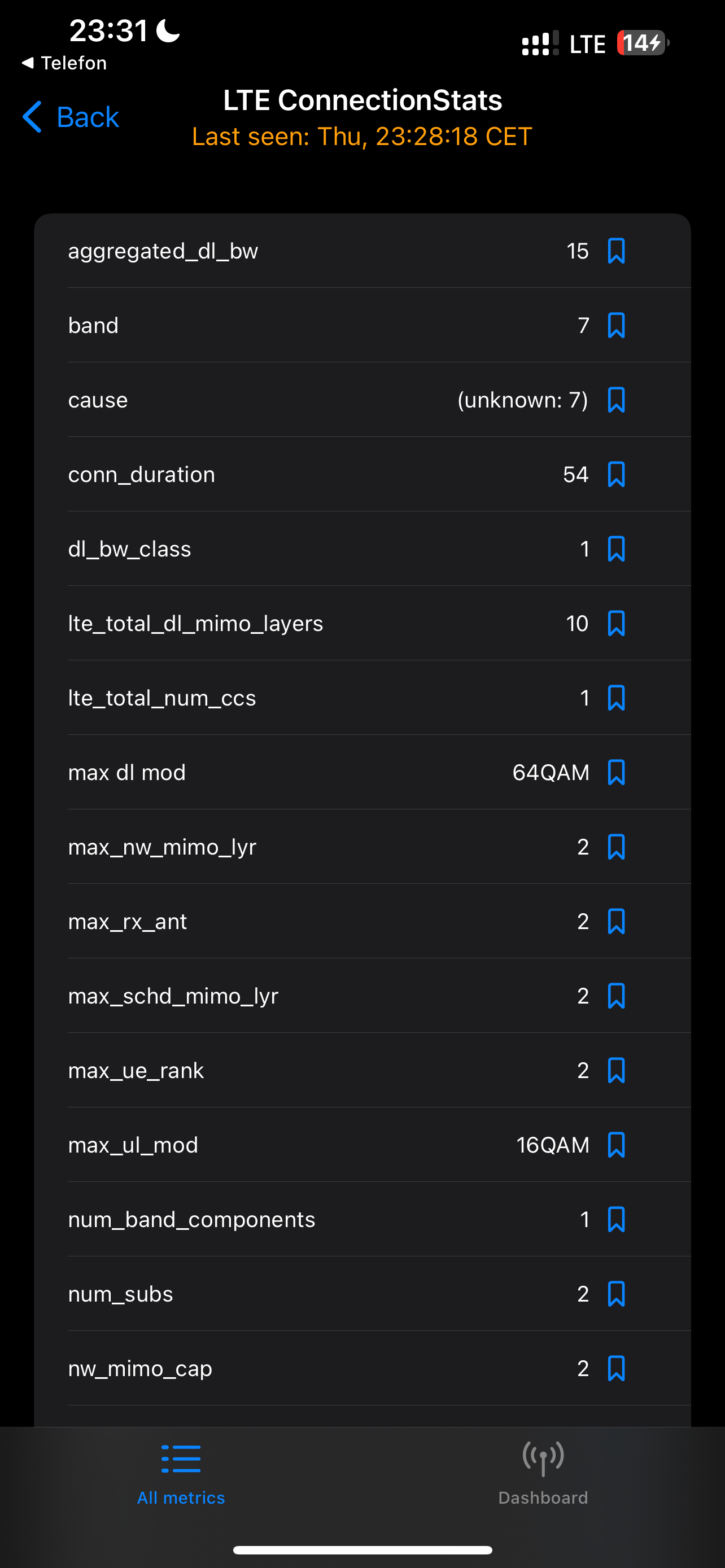Bookmark the max_ue_rank metric
725x1568 pixels.
616,1070
